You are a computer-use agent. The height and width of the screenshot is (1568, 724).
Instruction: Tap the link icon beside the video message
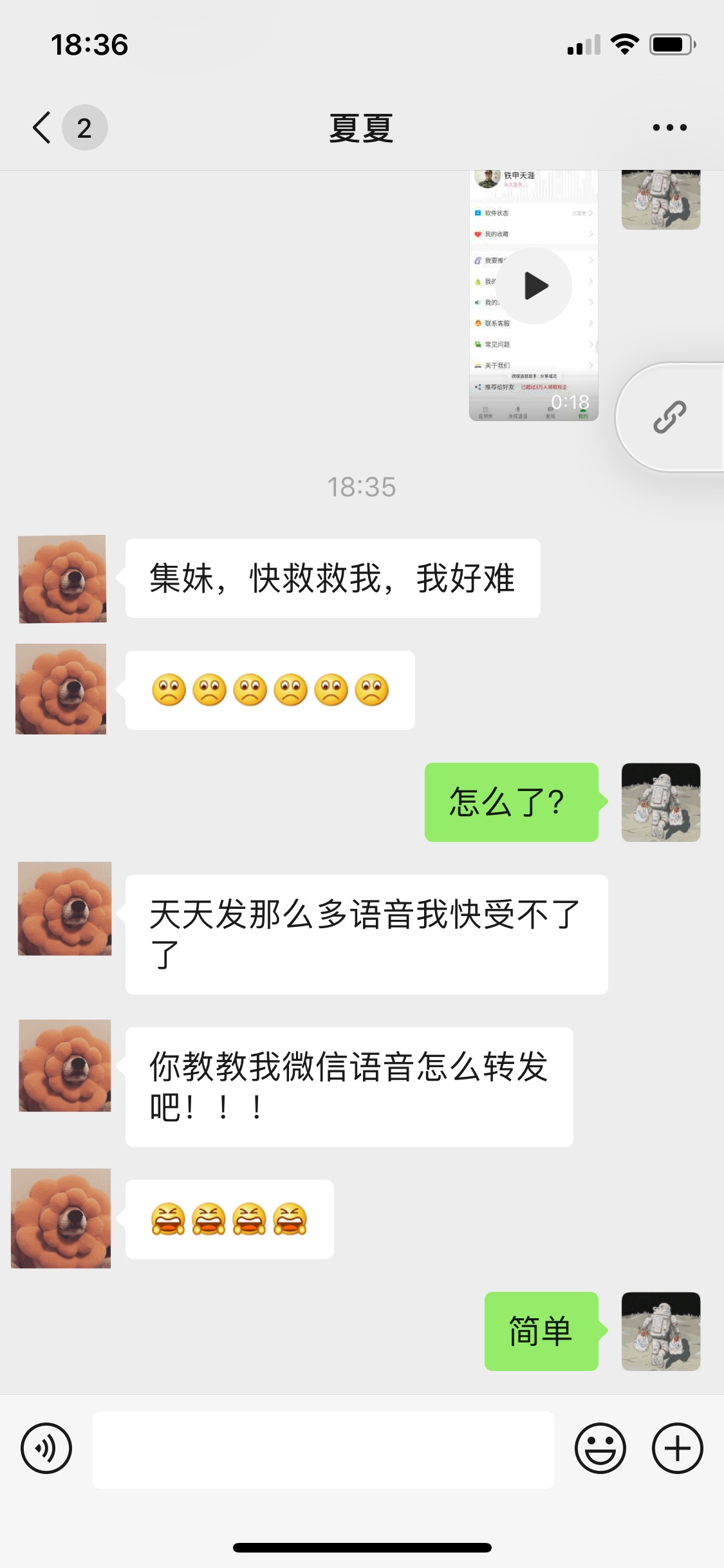pos(671,416)
